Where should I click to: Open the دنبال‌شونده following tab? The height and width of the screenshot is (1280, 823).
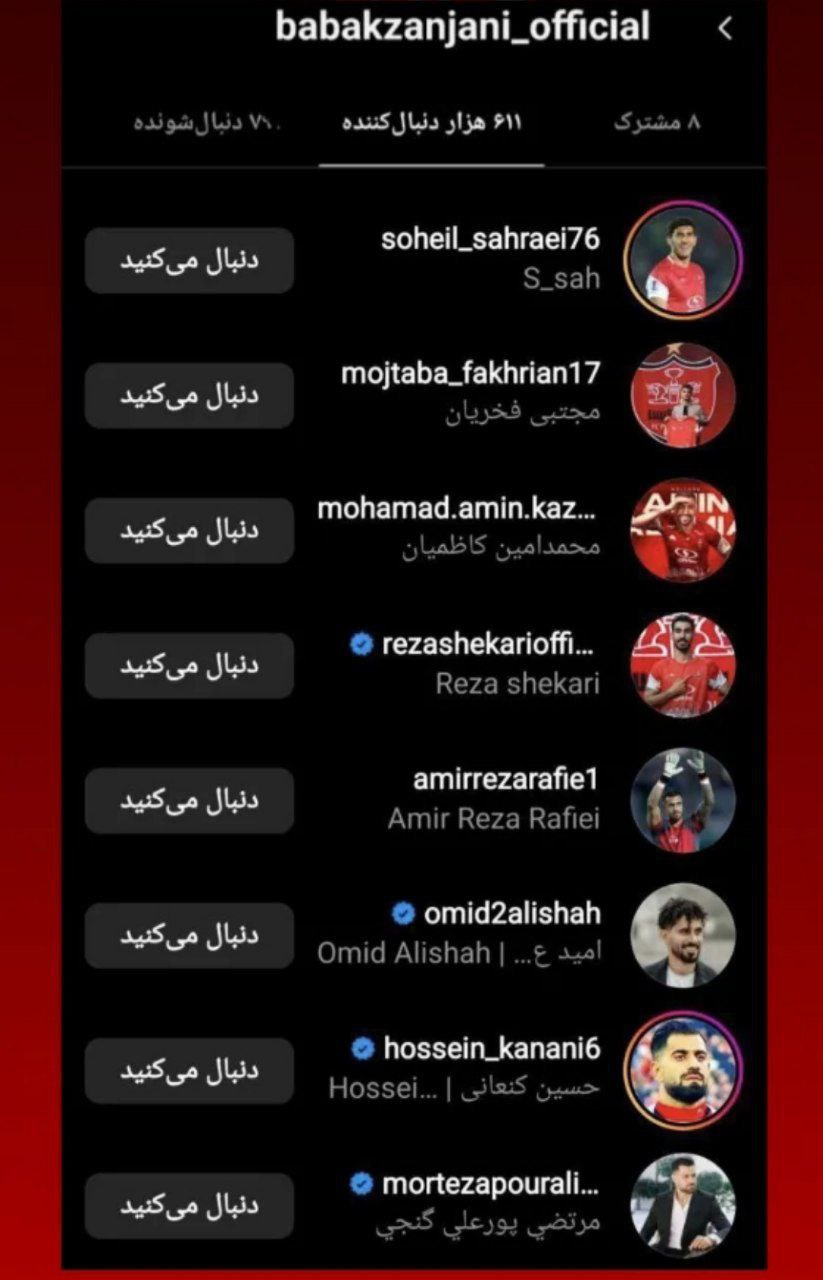pyautogui.click(x=208, y=123)
